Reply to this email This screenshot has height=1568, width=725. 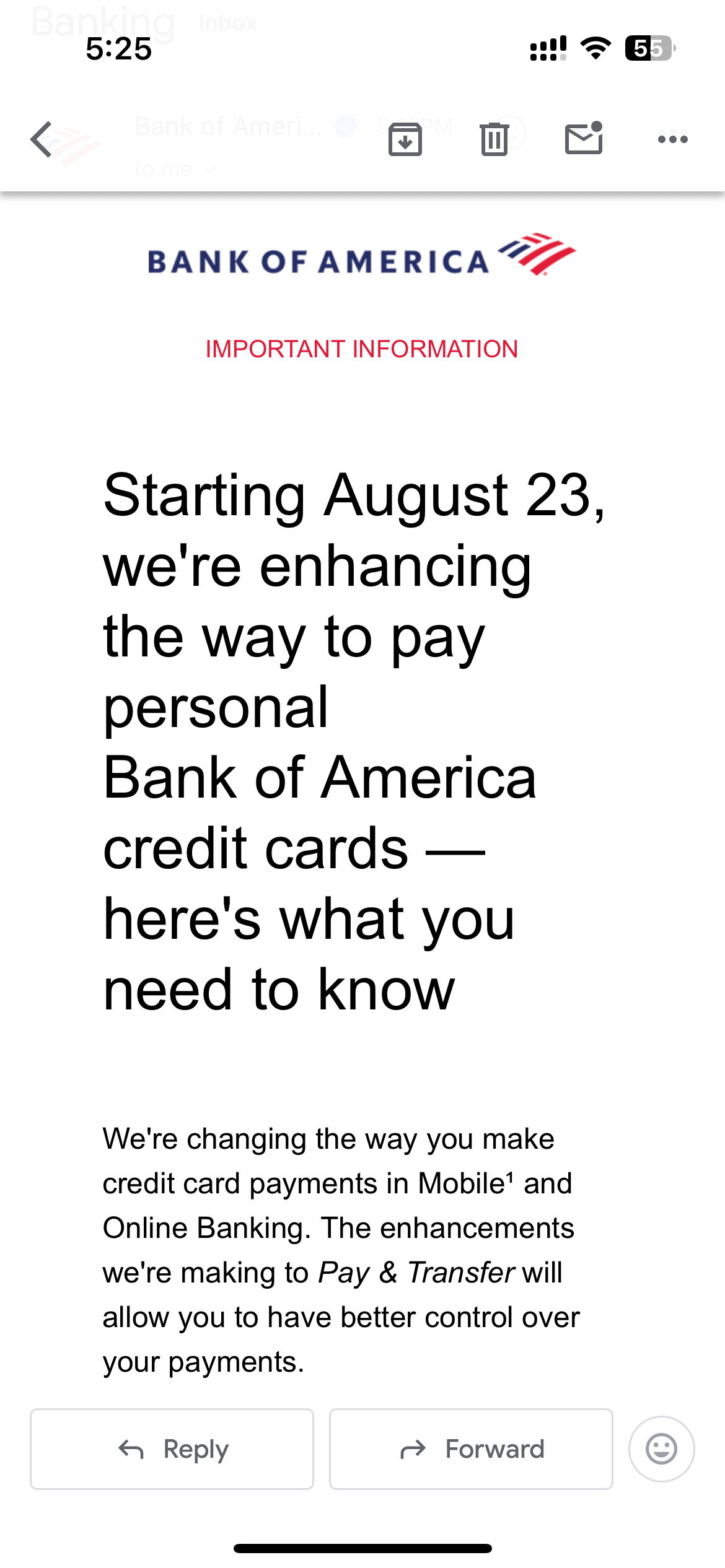click(172, 1448)
